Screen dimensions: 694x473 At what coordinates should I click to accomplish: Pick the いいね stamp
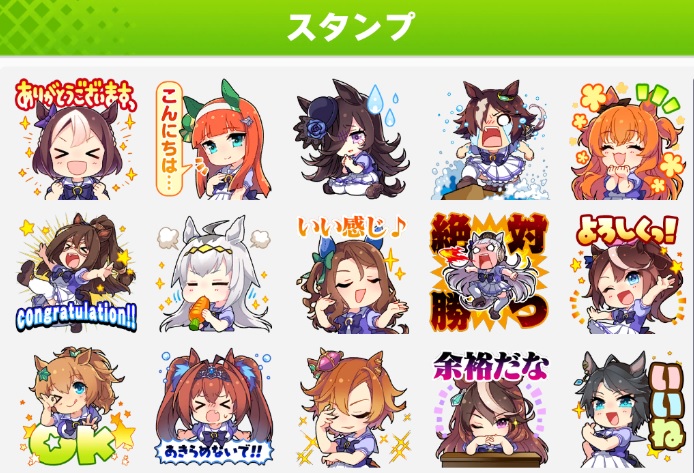pos(622,408)
